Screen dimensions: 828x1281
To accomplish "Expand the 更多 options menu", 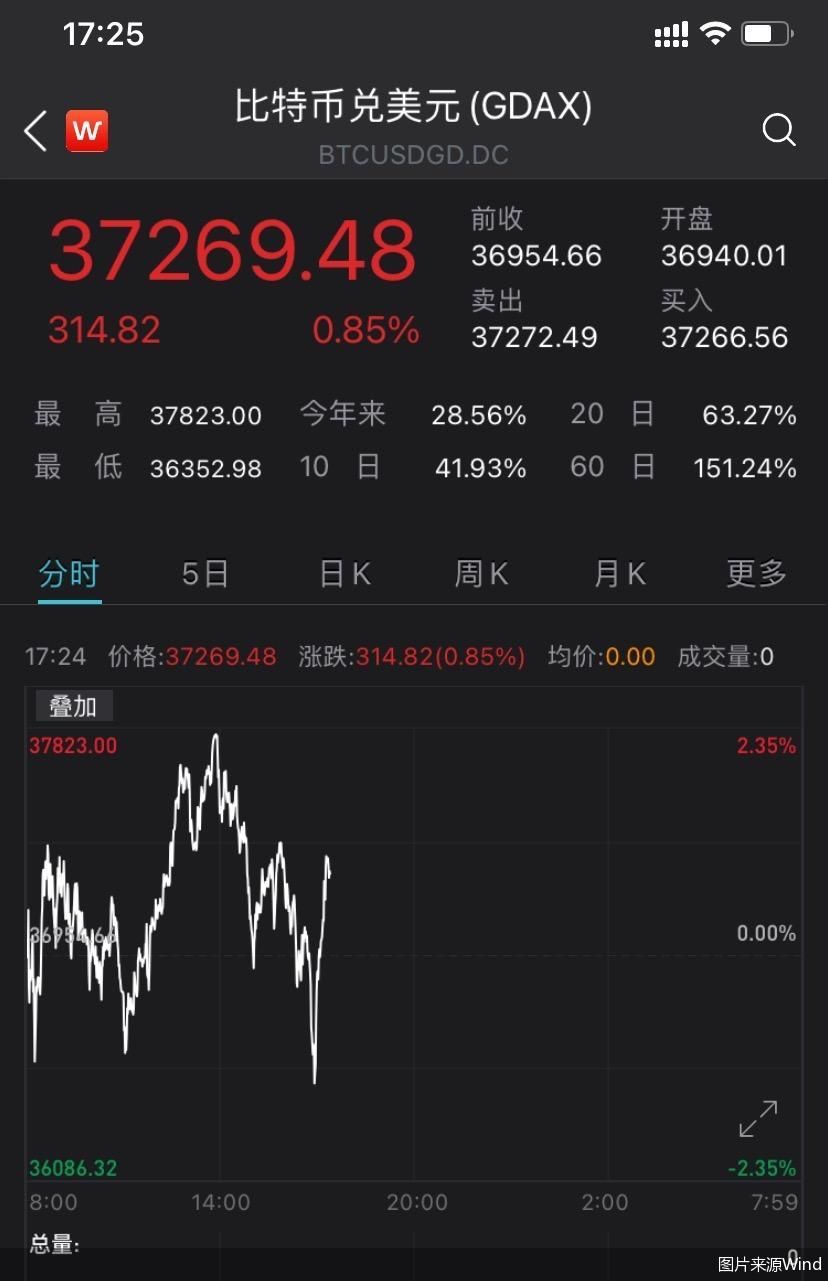I will pos(755,573).
